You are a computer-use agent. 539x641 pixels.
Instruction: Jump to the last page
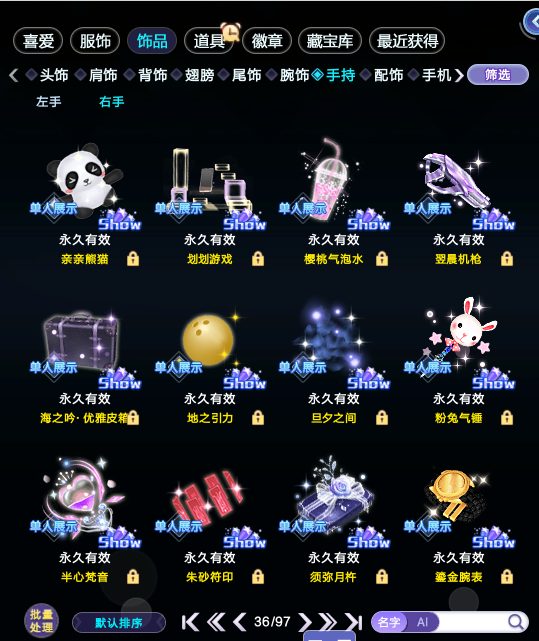point(353,622)
